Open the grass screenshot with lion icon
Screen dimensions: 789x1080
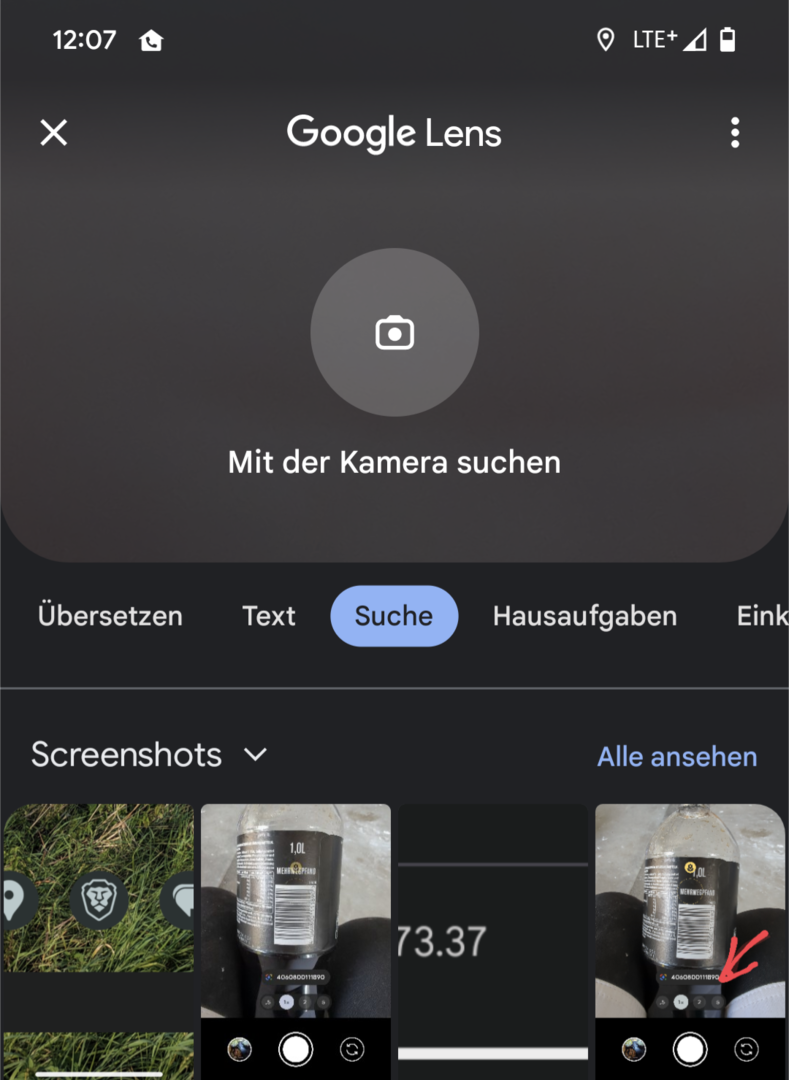pyautogui.click(x=98, y=940)
